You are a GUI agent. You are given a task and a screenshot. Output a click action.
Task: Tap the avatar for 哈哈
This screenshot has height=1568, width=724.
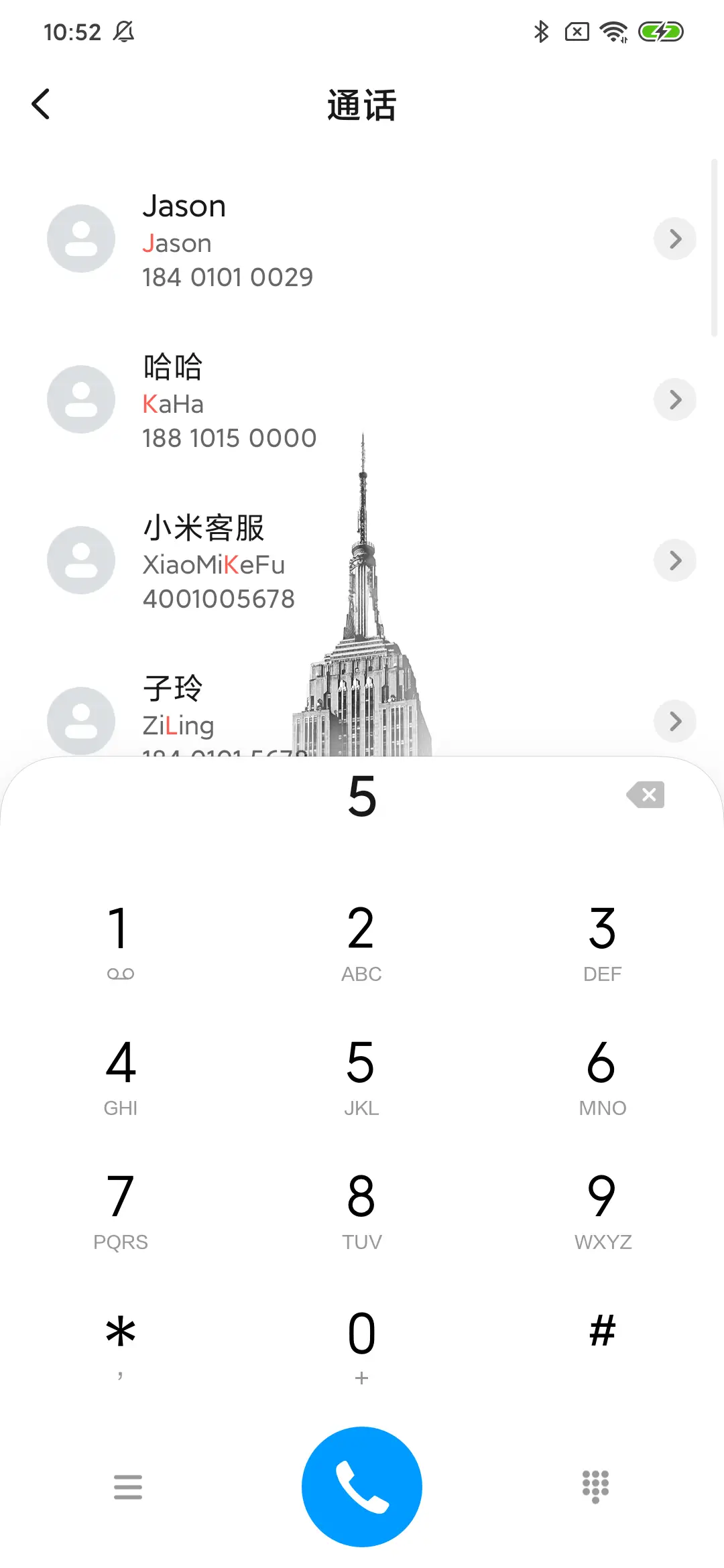coord(80,399)
